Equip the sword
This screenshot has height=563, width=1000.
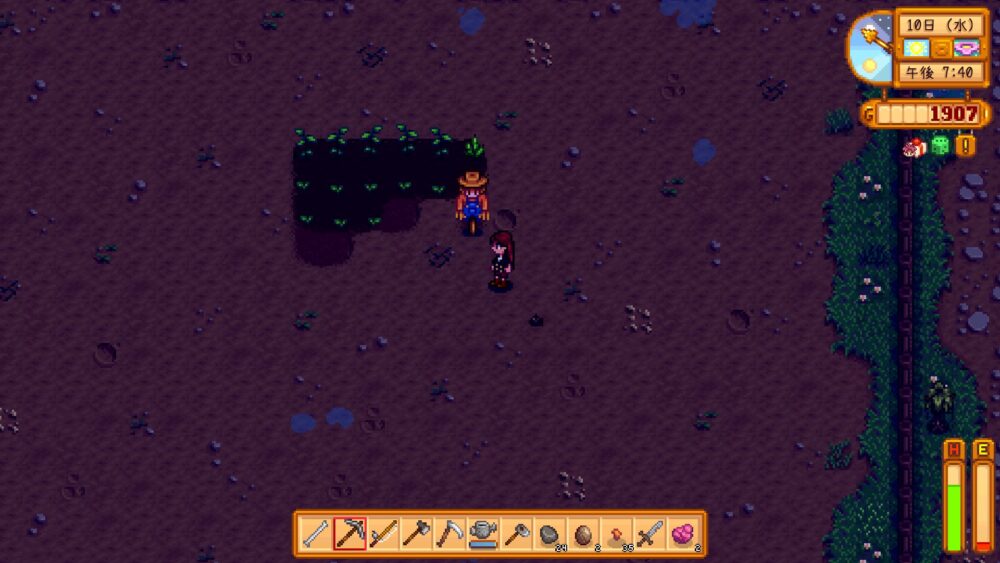[650, 534]
